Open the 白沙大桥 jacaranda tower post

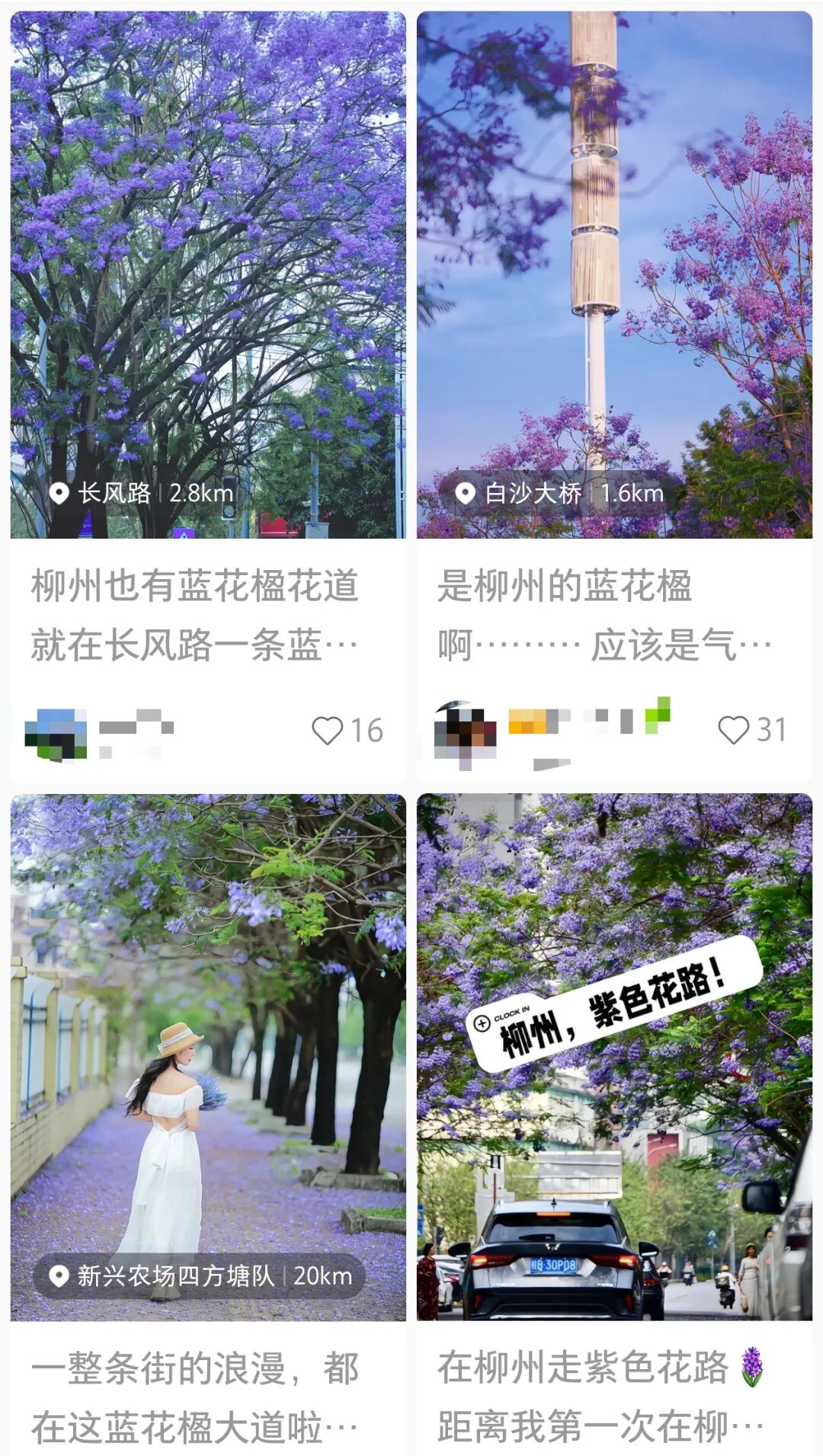pos(614,274)
